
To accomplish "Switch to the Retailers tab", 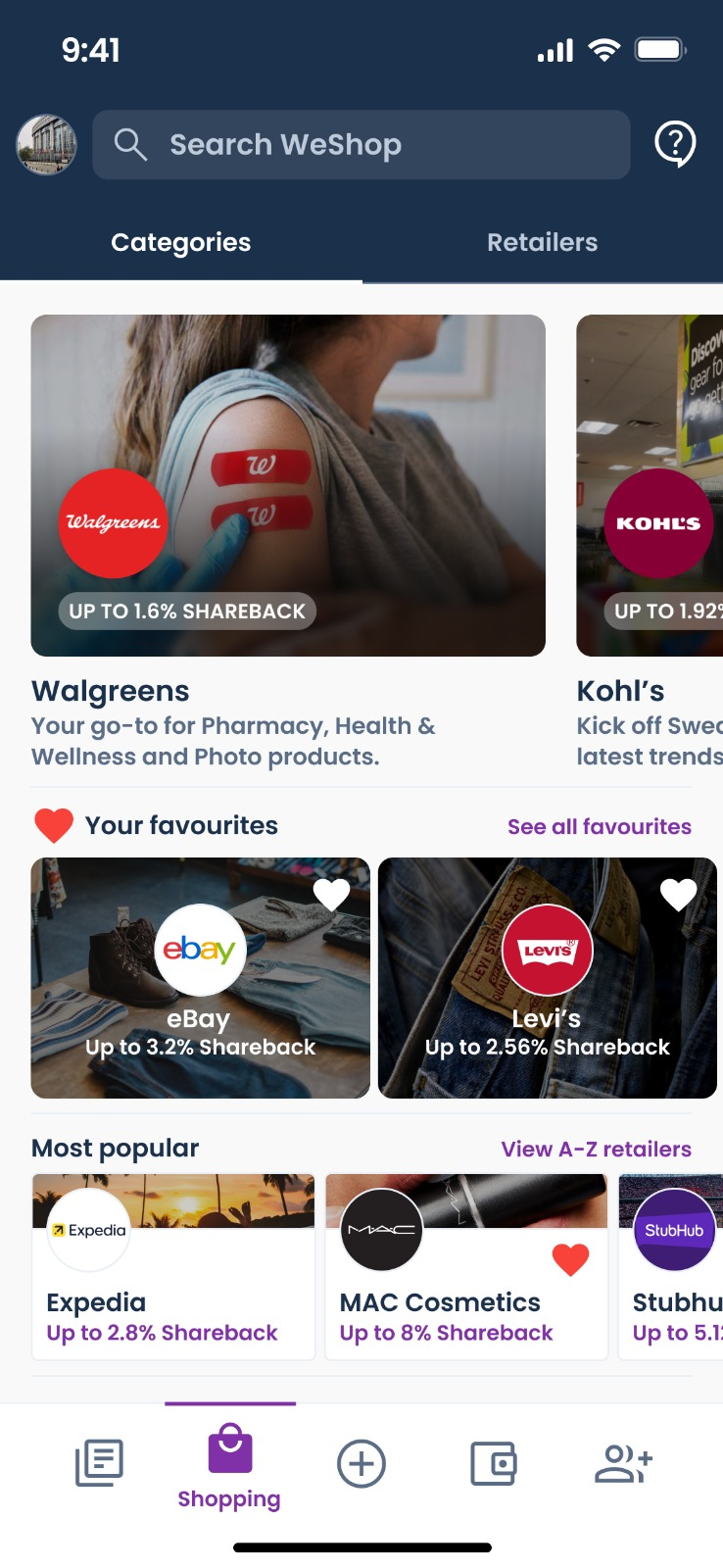I will [x=542, y=242].
